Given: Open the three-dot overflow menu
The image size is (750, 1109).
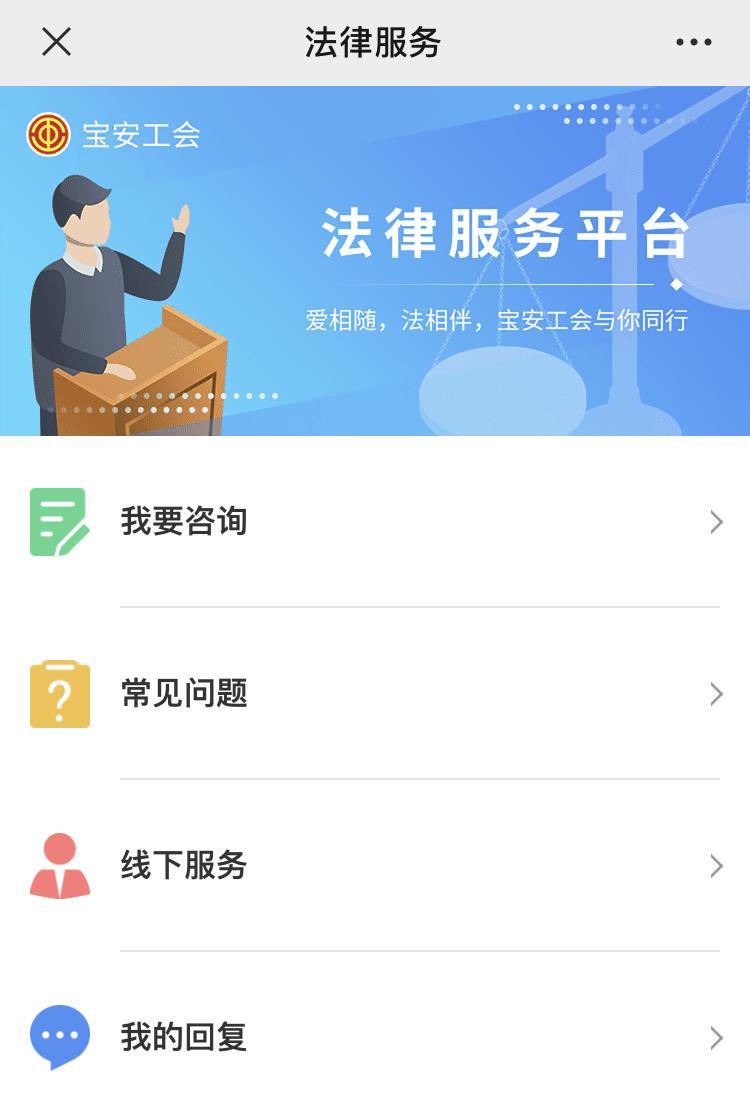Looking at the screenshot, I should point(693,42).
